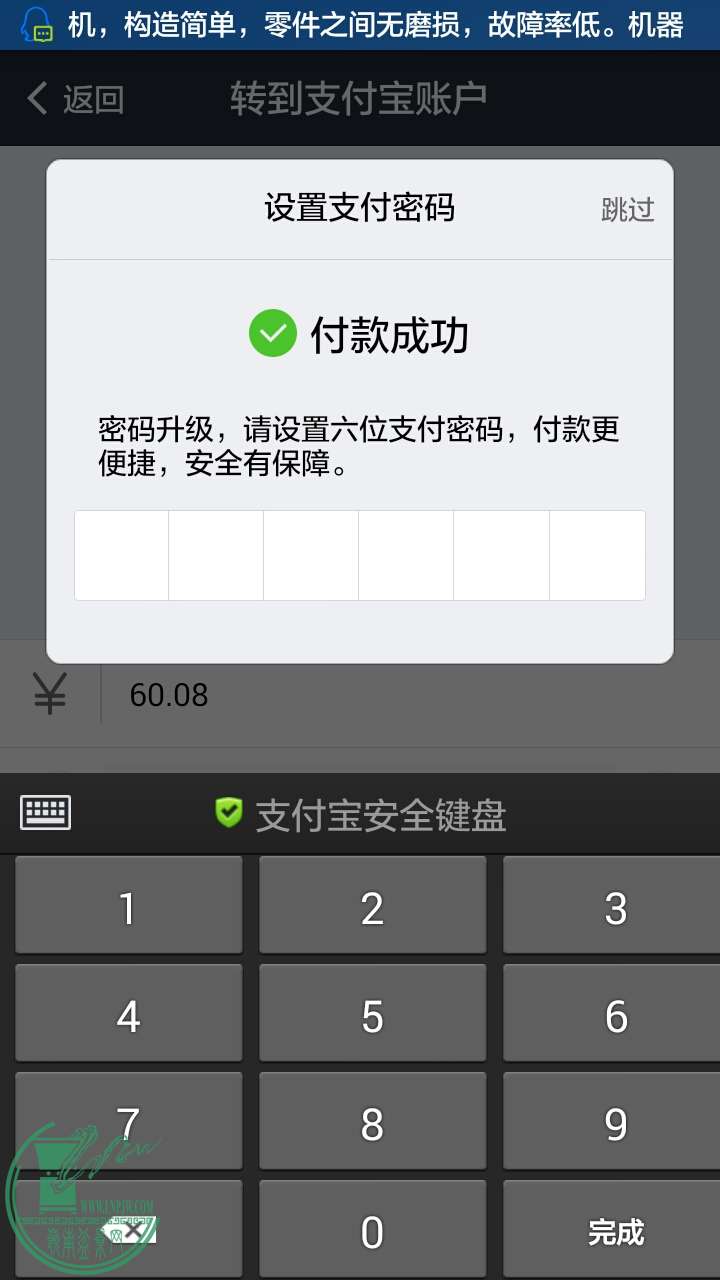
Task: Enter digit 6 on the secure keypad
Action: [x=615, y=1014]
